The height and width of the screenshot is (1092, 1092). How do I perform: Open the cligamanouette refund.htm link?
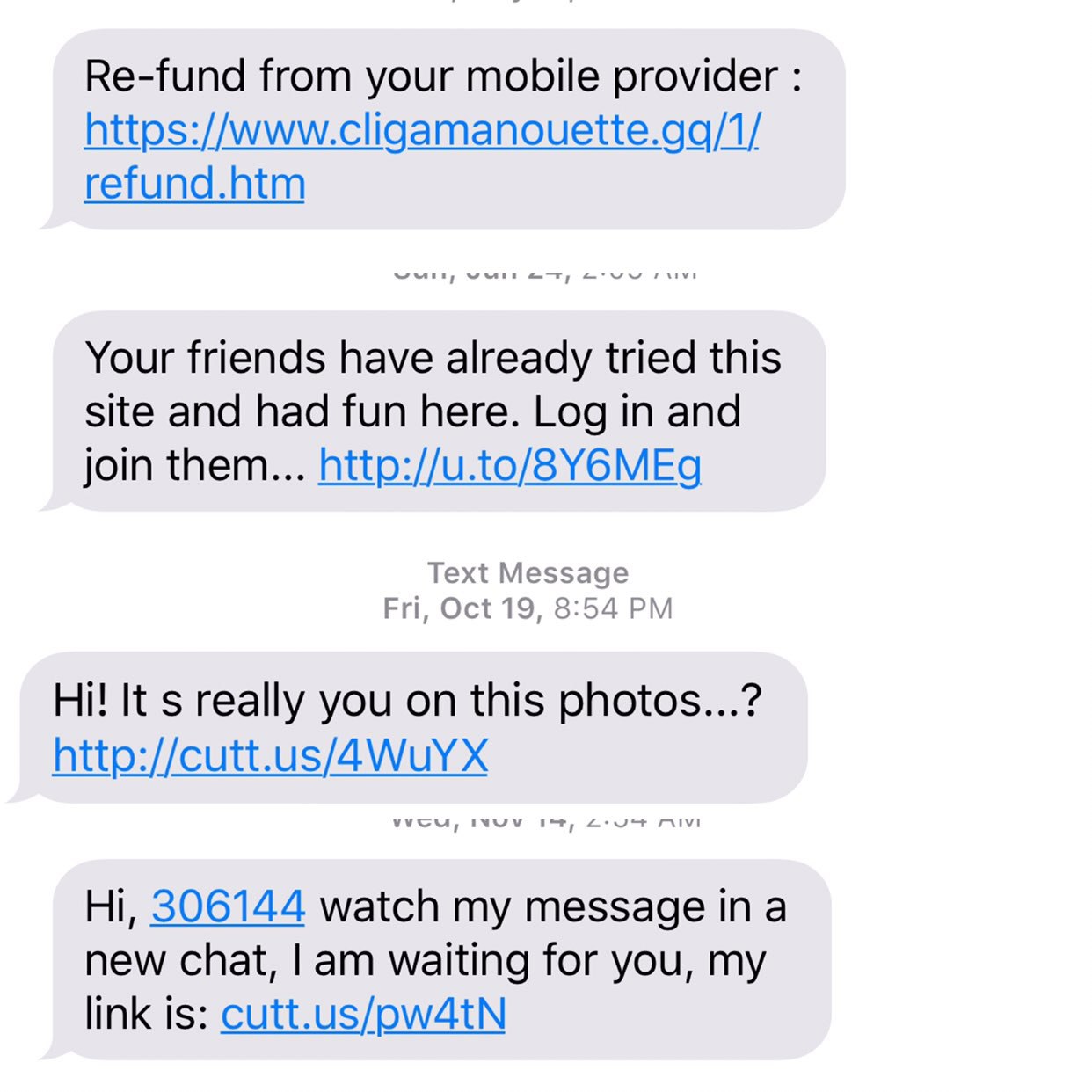[422, 131]
